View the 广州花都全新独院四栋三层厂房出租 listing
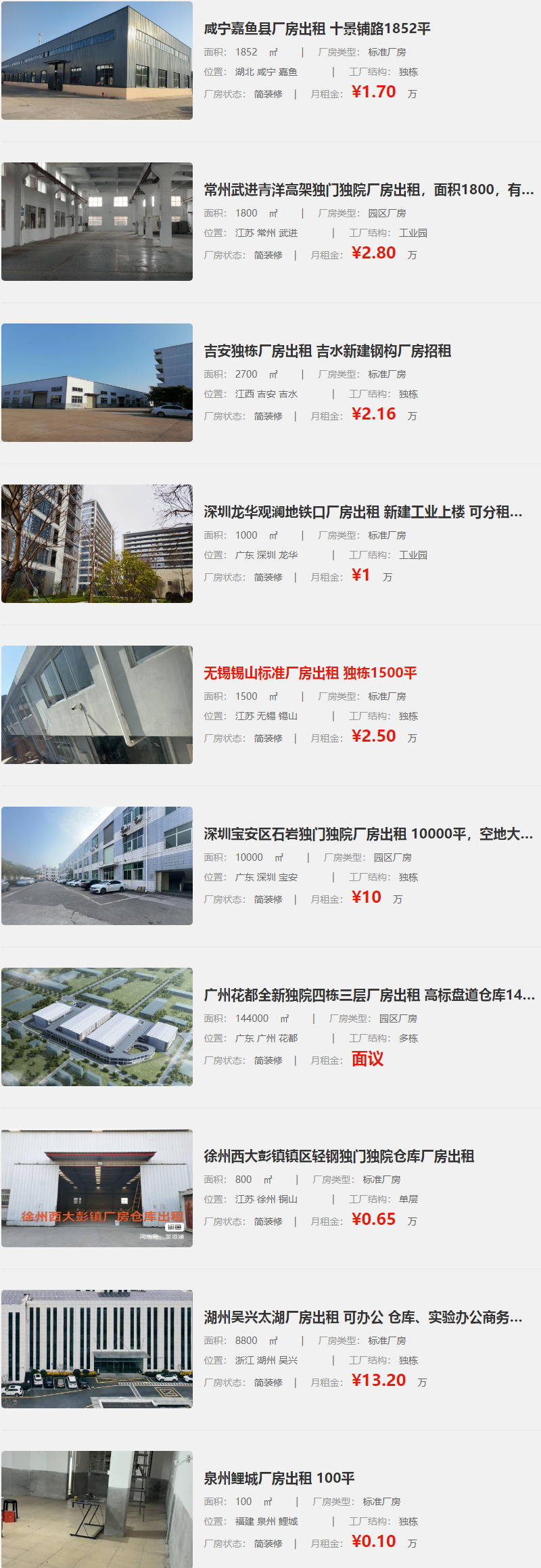 (369, 995)
